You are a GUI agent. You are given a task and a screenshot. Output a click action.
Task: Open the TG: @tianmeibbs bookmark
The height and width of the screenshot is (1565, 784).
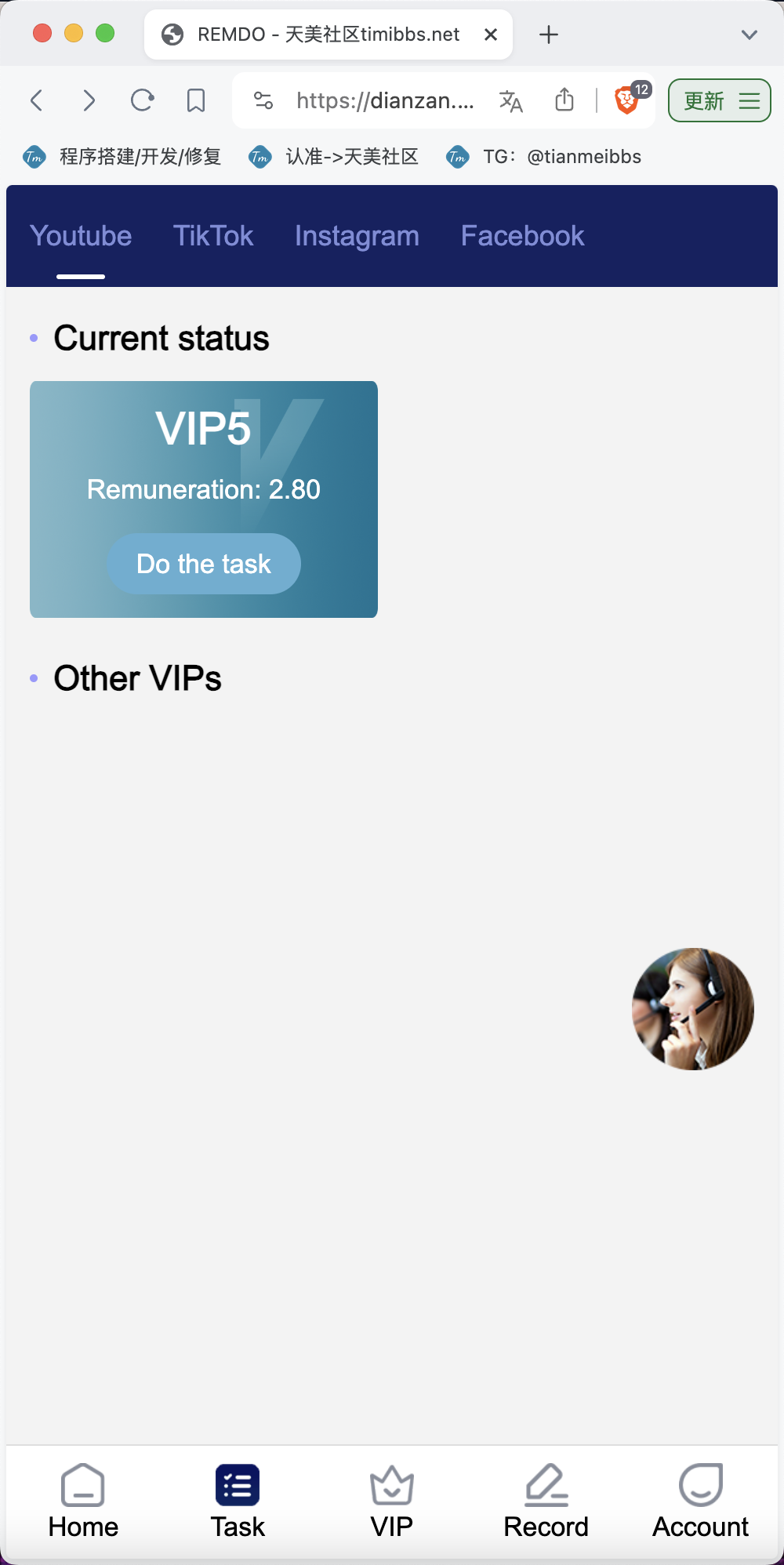[x=543, y=157]
